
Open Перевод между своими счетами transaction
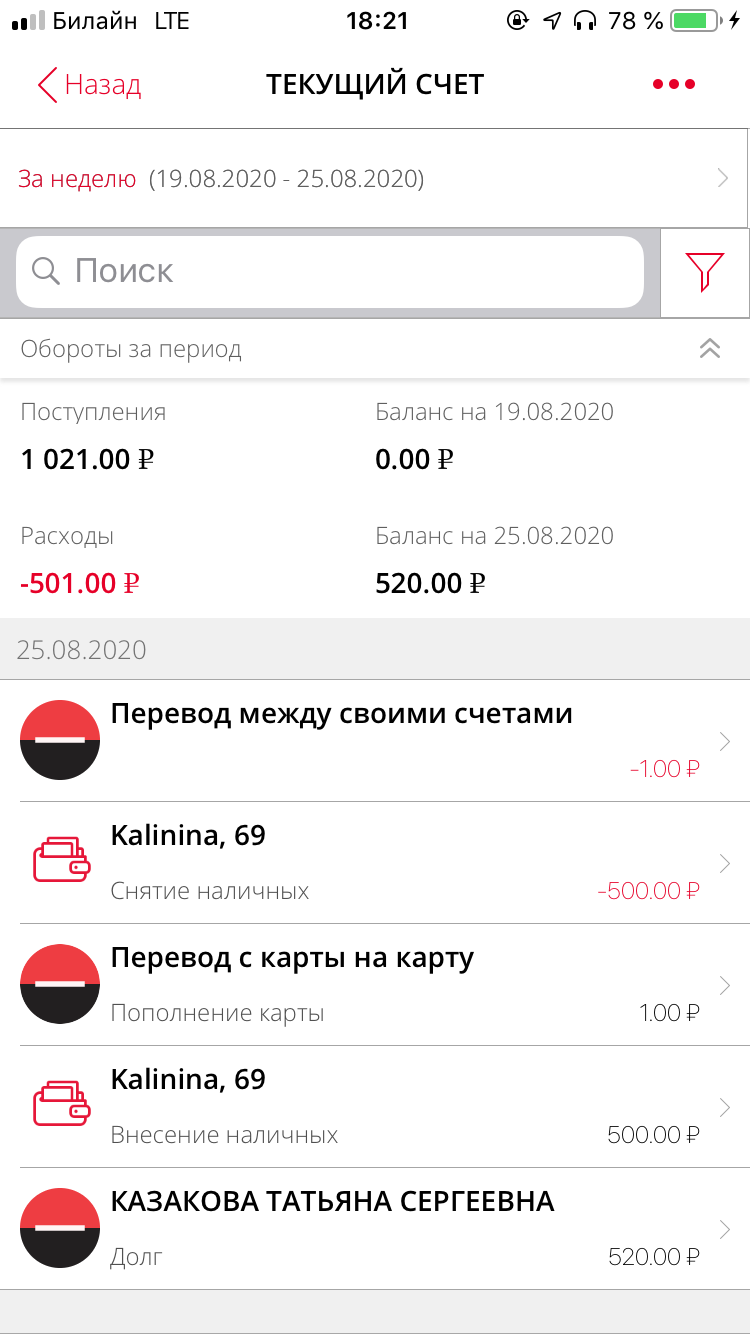pos(375,741)
